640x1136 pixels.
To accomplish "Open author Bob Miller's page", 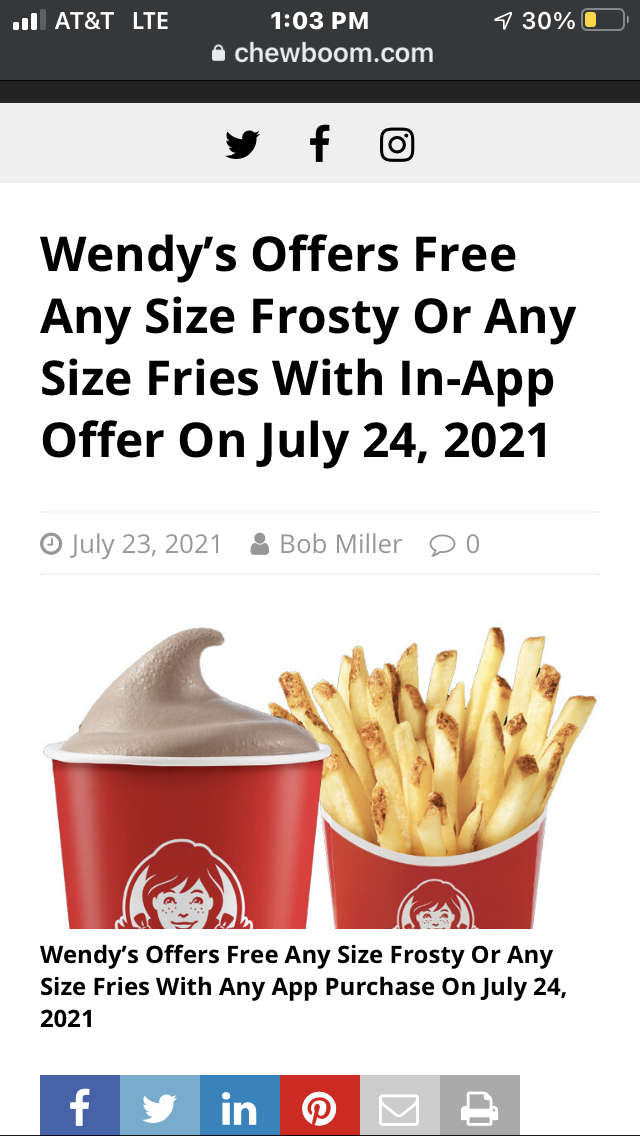I will (340, 544).
